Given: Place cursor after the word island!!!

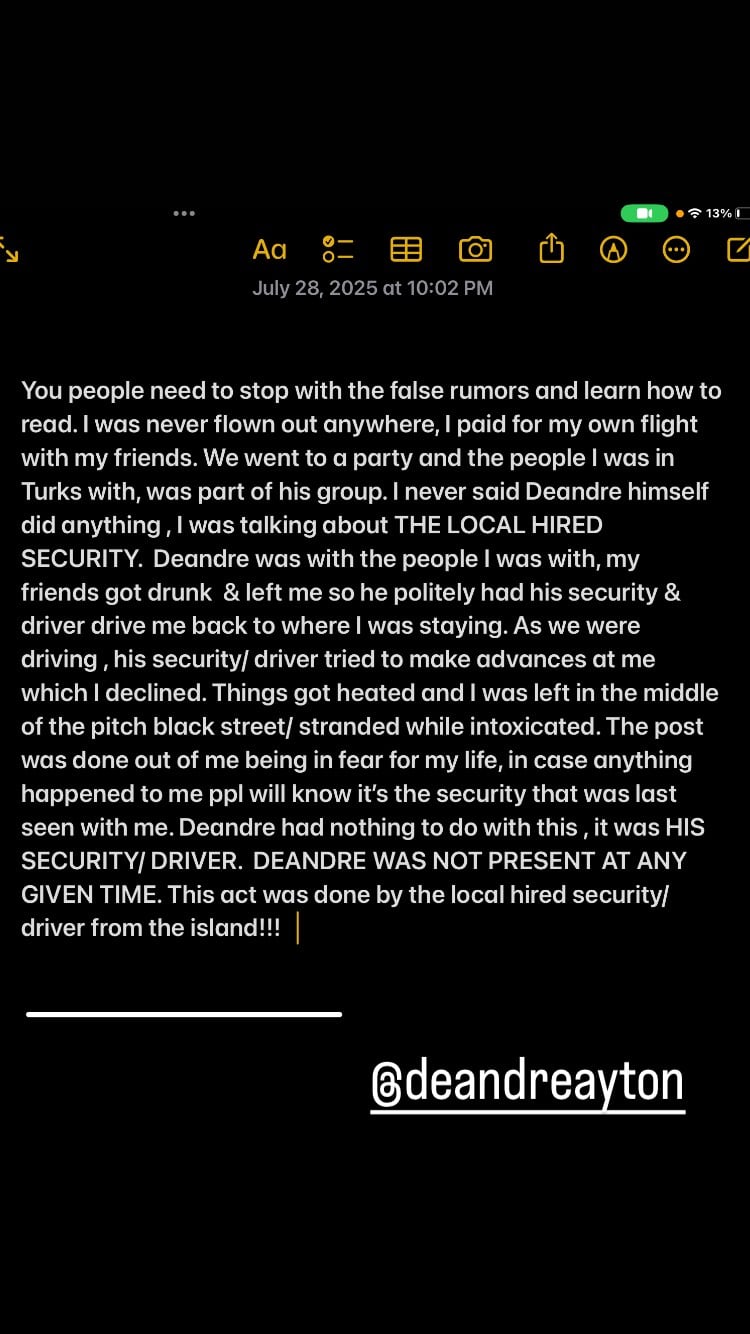Looking at the screenshot, I should [x=297, y=928].
